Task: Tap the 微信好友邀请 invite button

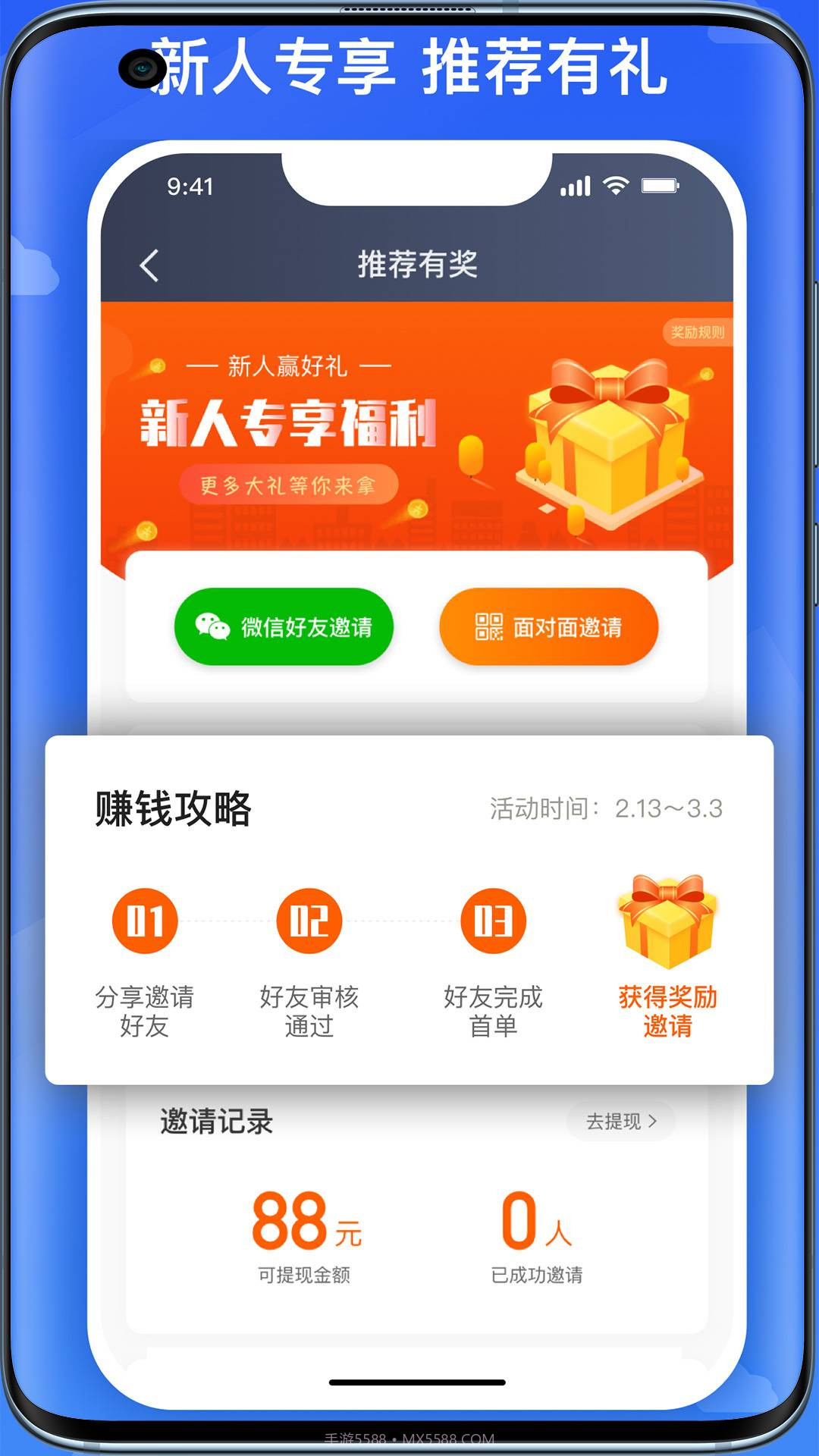Action: tap(284, 627)
